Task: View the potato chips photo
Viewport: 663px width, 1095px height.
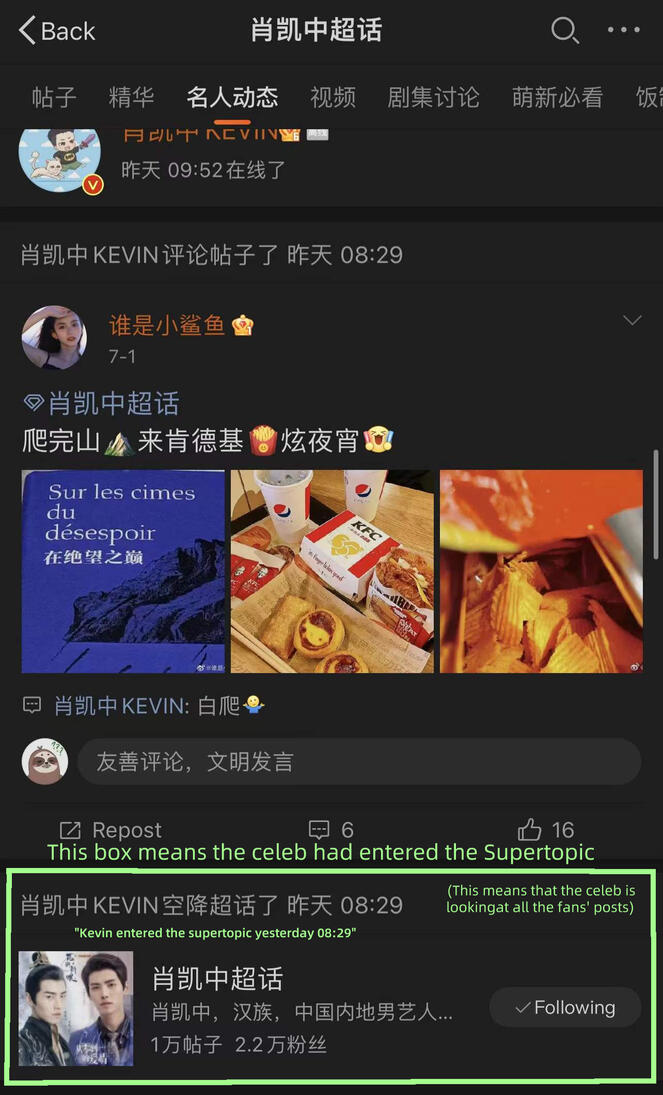Action: 541,571
